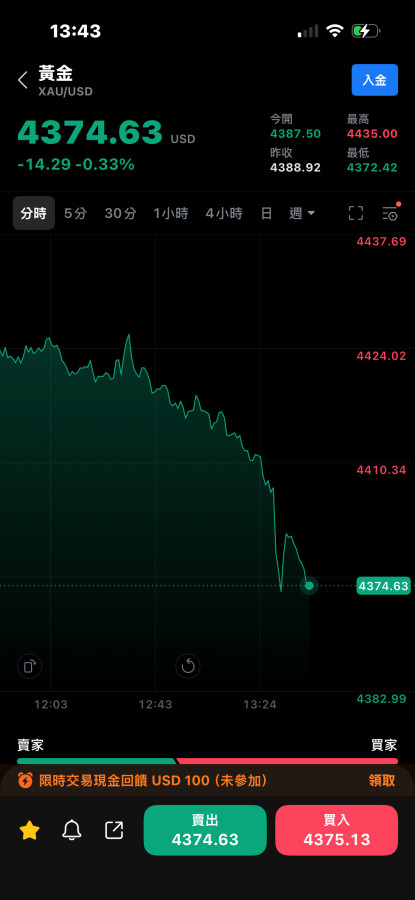Select the 分時 chart tab
This screenshot has width=415, height=900.
point(34,214)
